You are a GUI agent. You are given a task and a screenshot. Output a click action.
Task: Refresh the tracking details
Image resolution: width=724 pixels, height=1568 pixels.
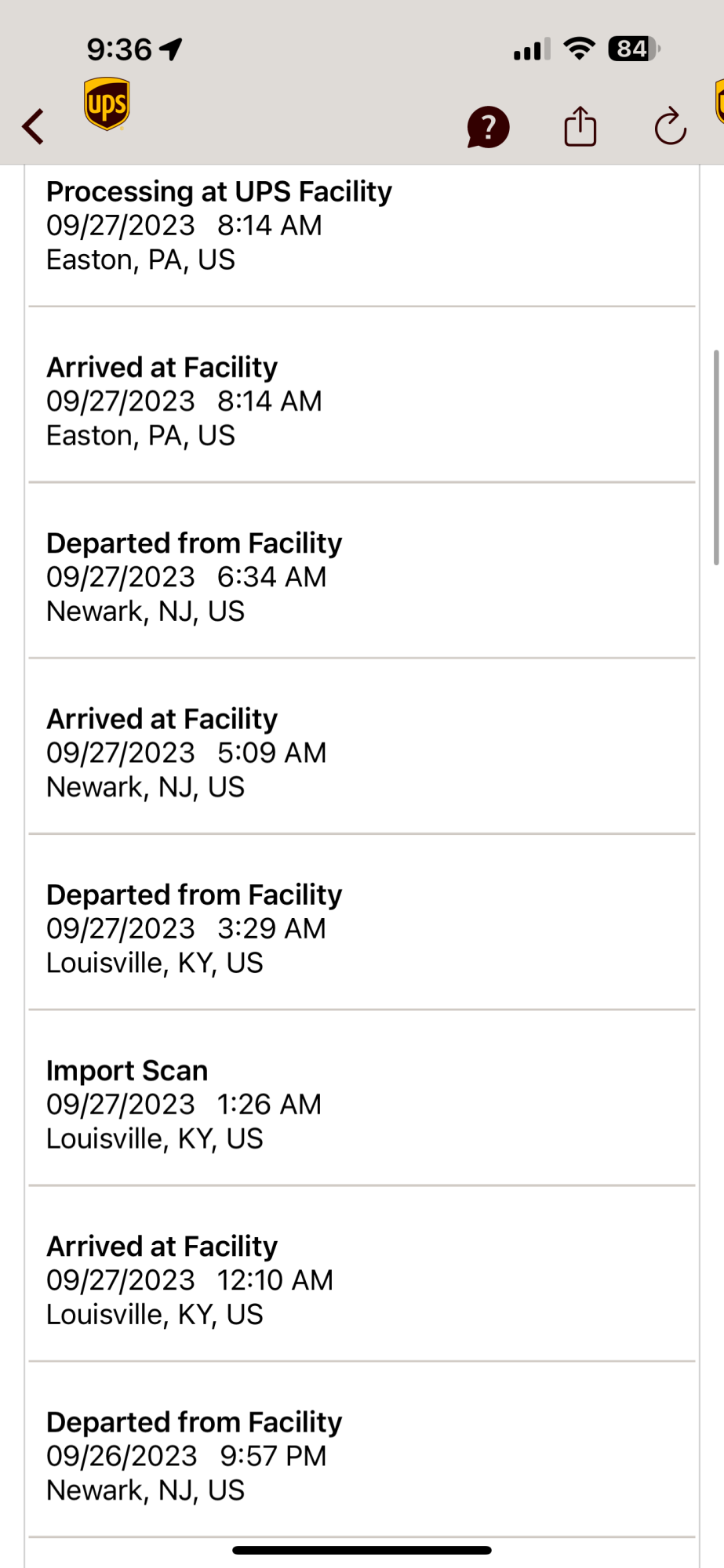tap(670, 126)
